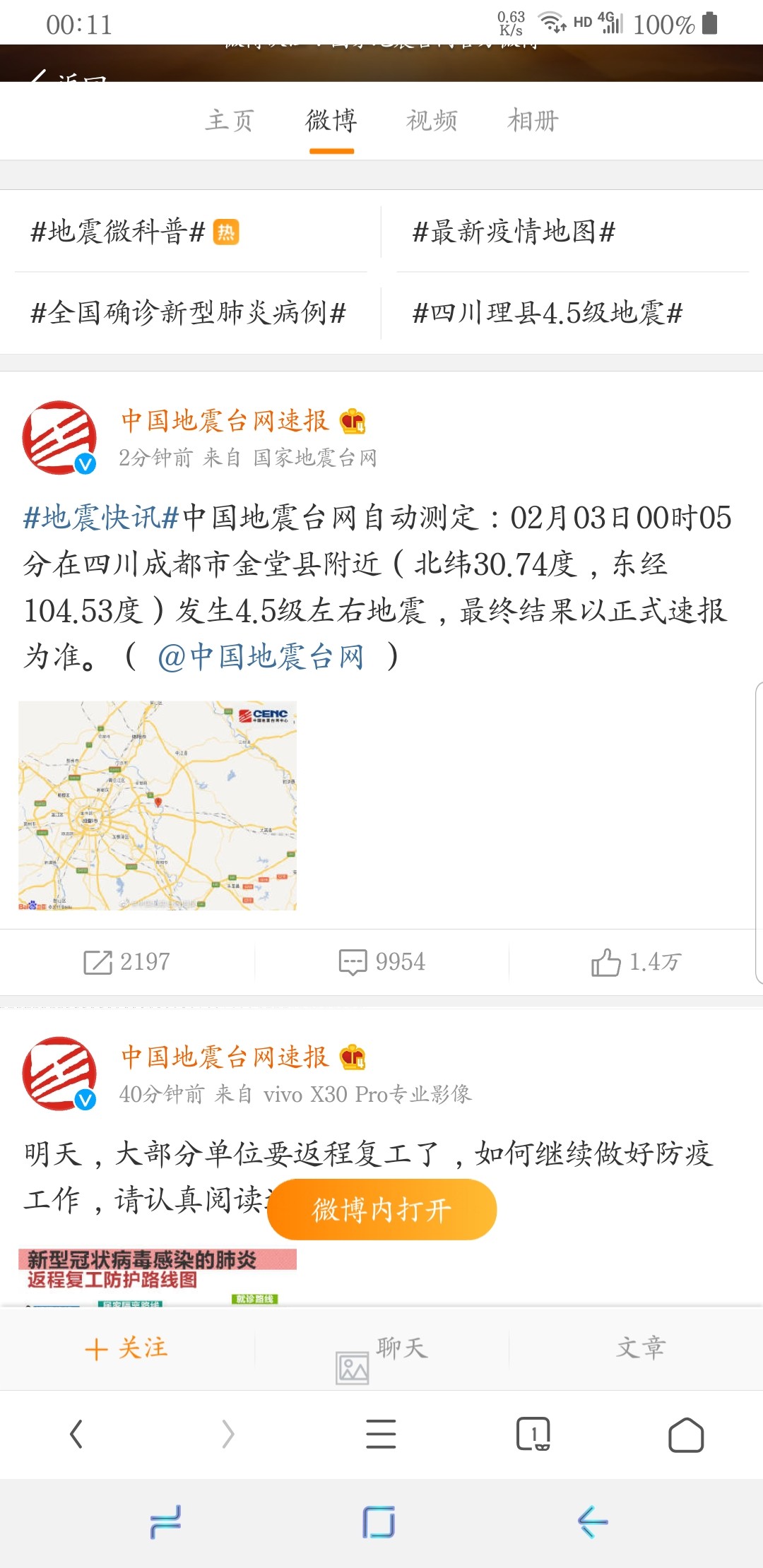Screen dimensions: 763x1568
Task: Like the earthquake post with 1.4万 likes
Action: coord(636,962)
